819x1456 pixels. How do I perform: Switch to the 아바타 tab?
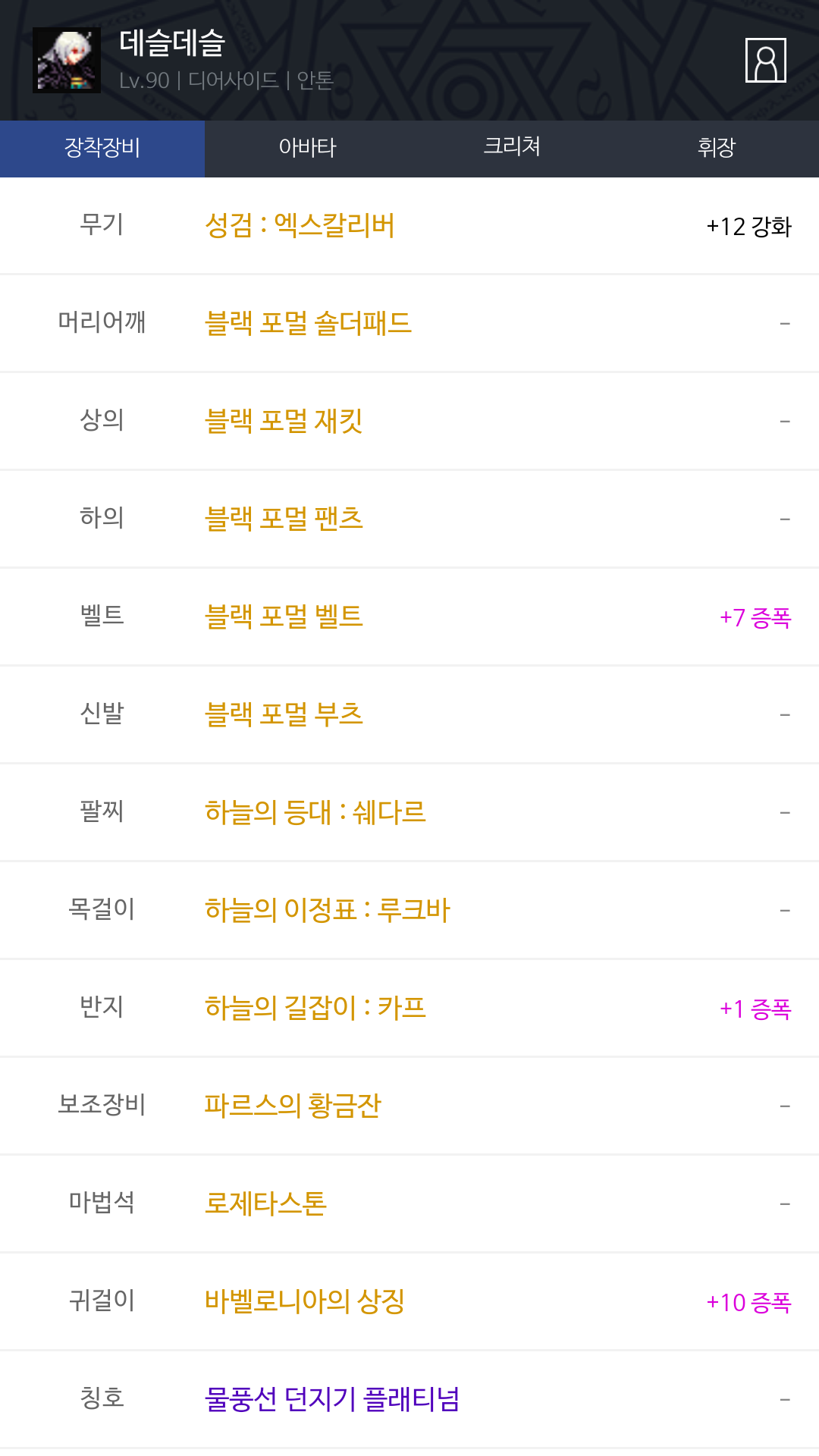point(307,149)
